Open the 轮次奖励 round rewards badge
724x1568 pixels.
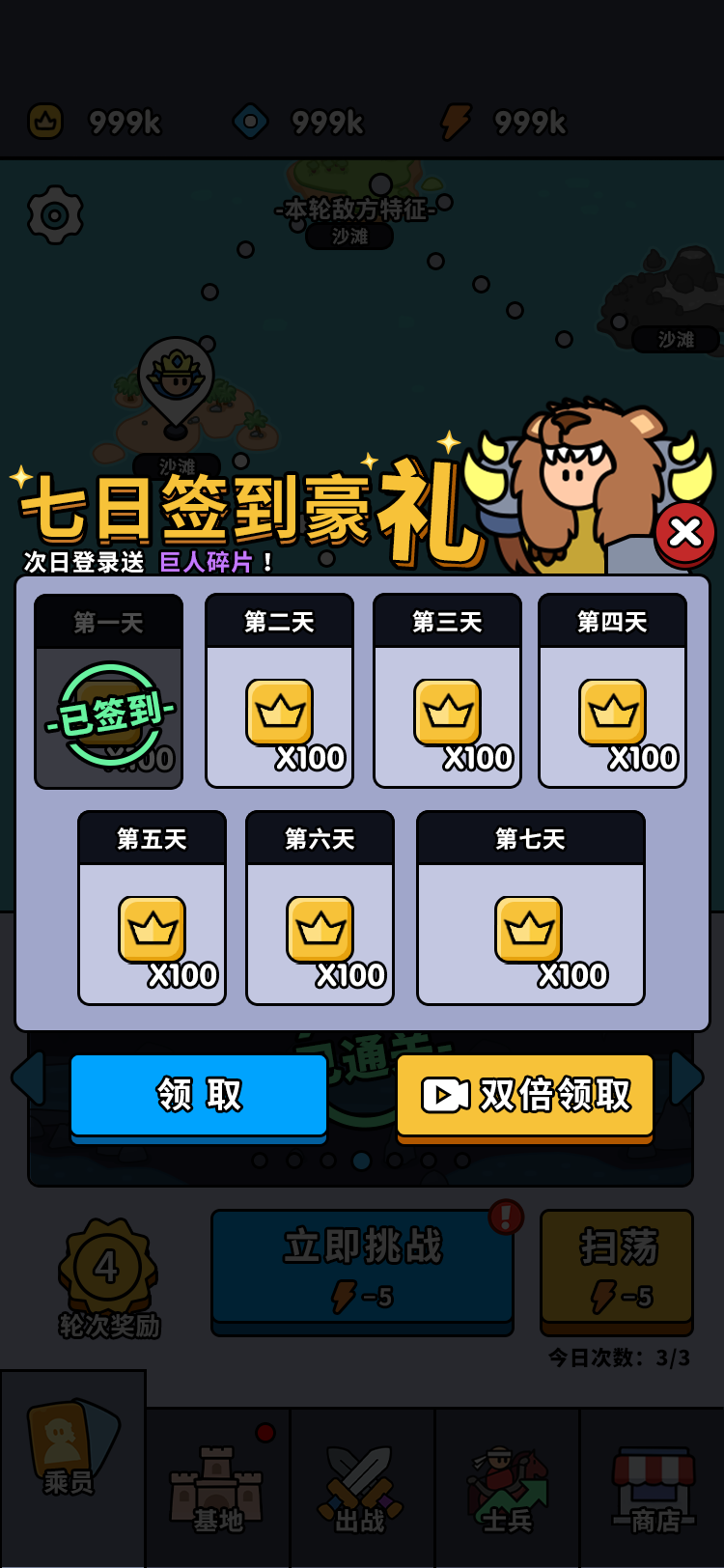(108, 1276)
